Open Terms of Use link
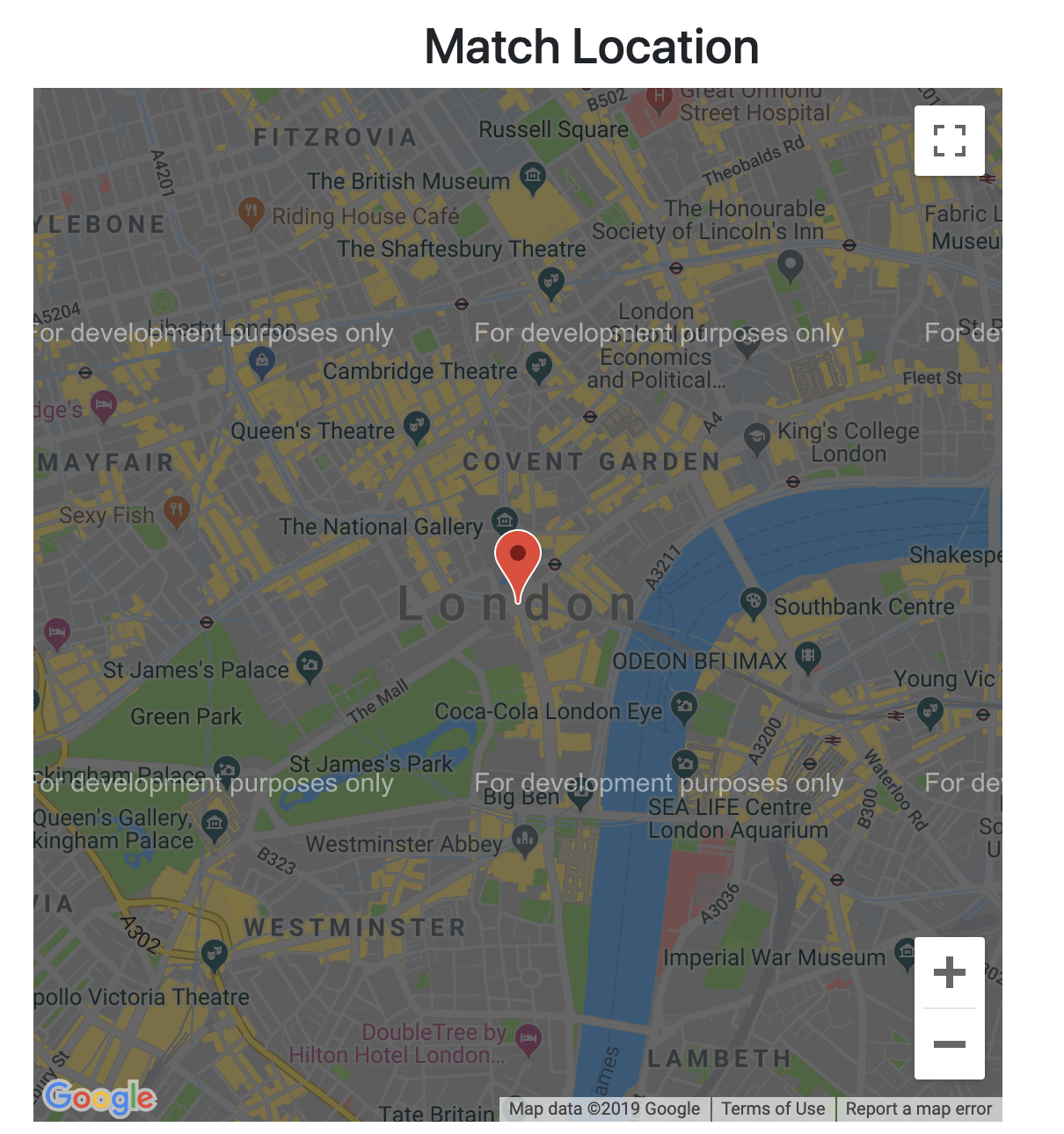1064x1134 pixels. pos(773,1109)
